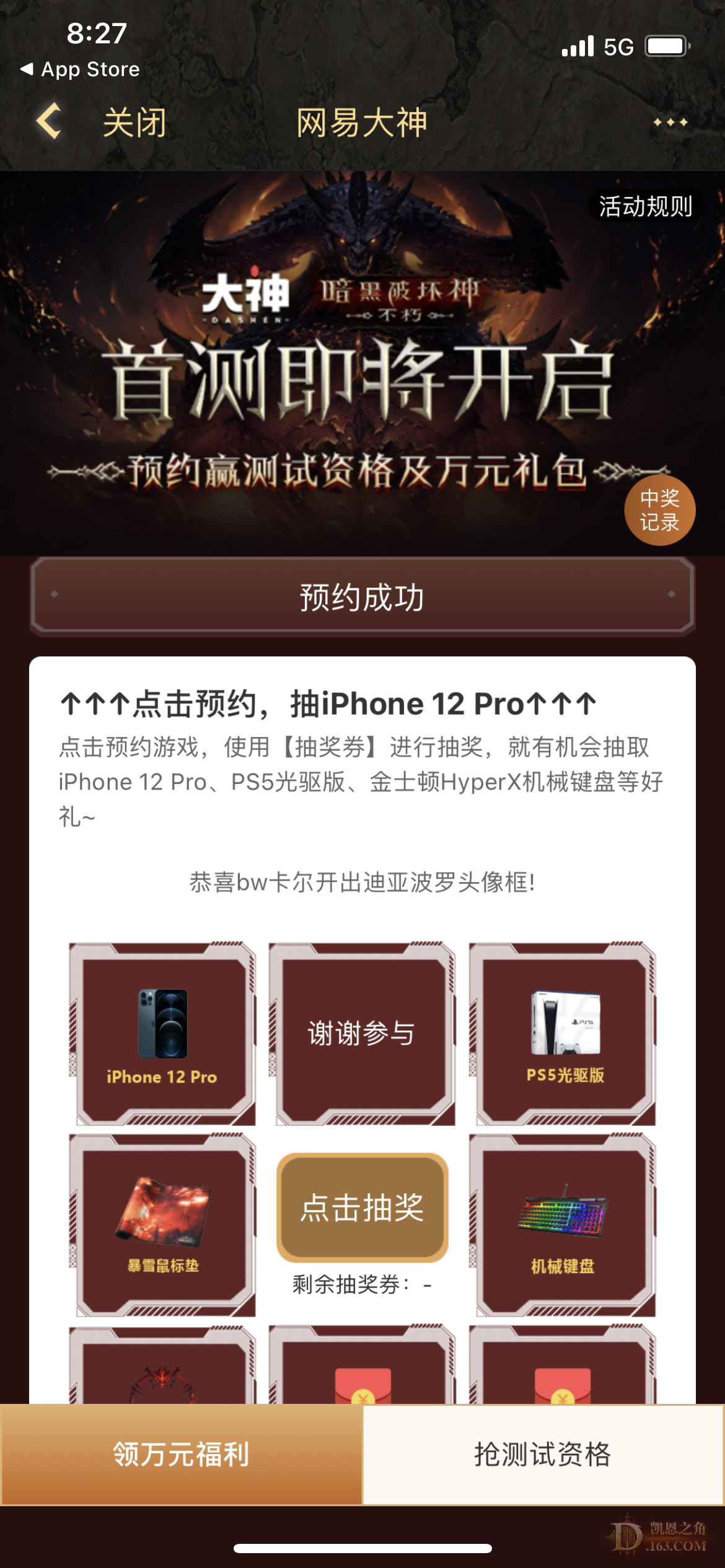This screenshot has height=1568, width=725.
Task: Return to App Store via status bar
Action: tap(81, 69)
